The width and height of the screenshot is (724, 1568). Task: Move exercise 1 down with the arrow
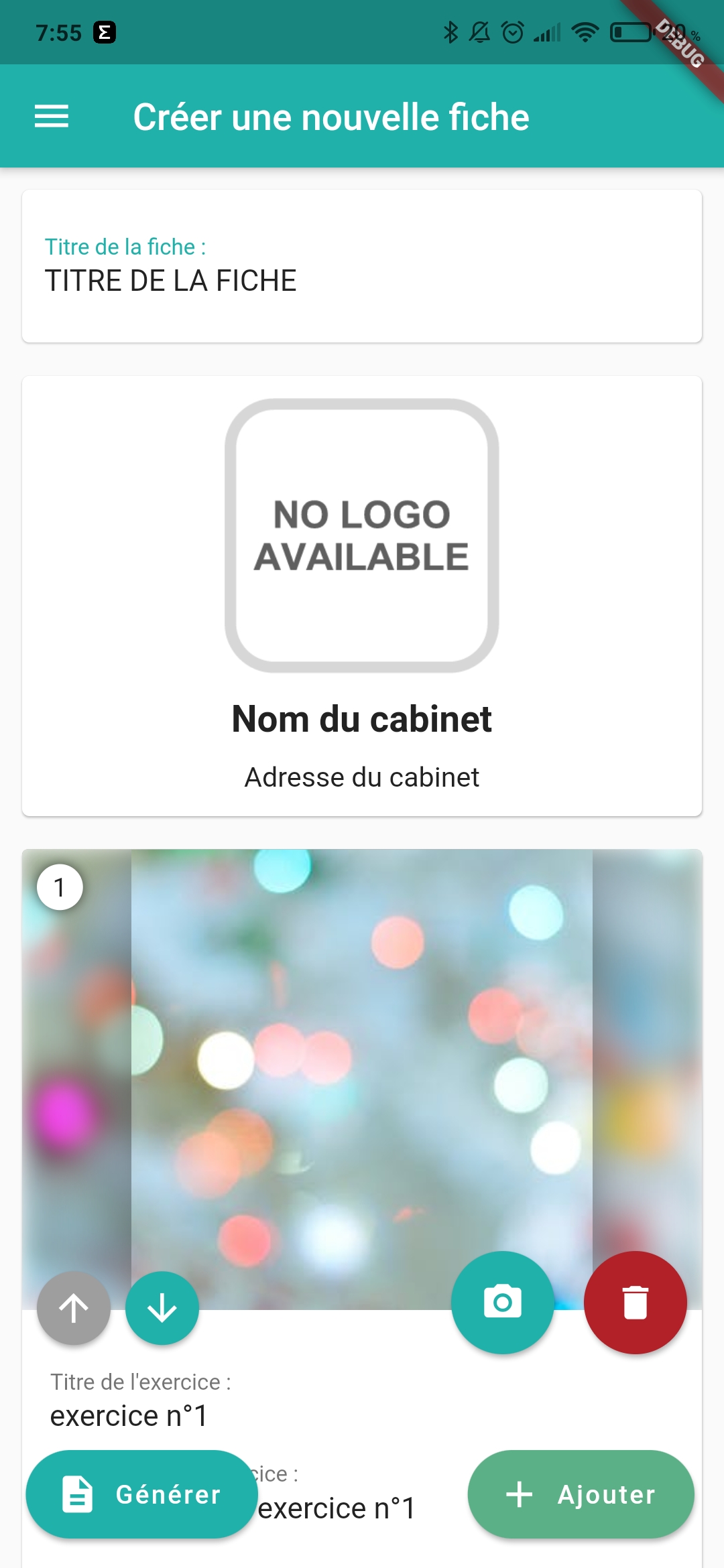click(162, 1307)
